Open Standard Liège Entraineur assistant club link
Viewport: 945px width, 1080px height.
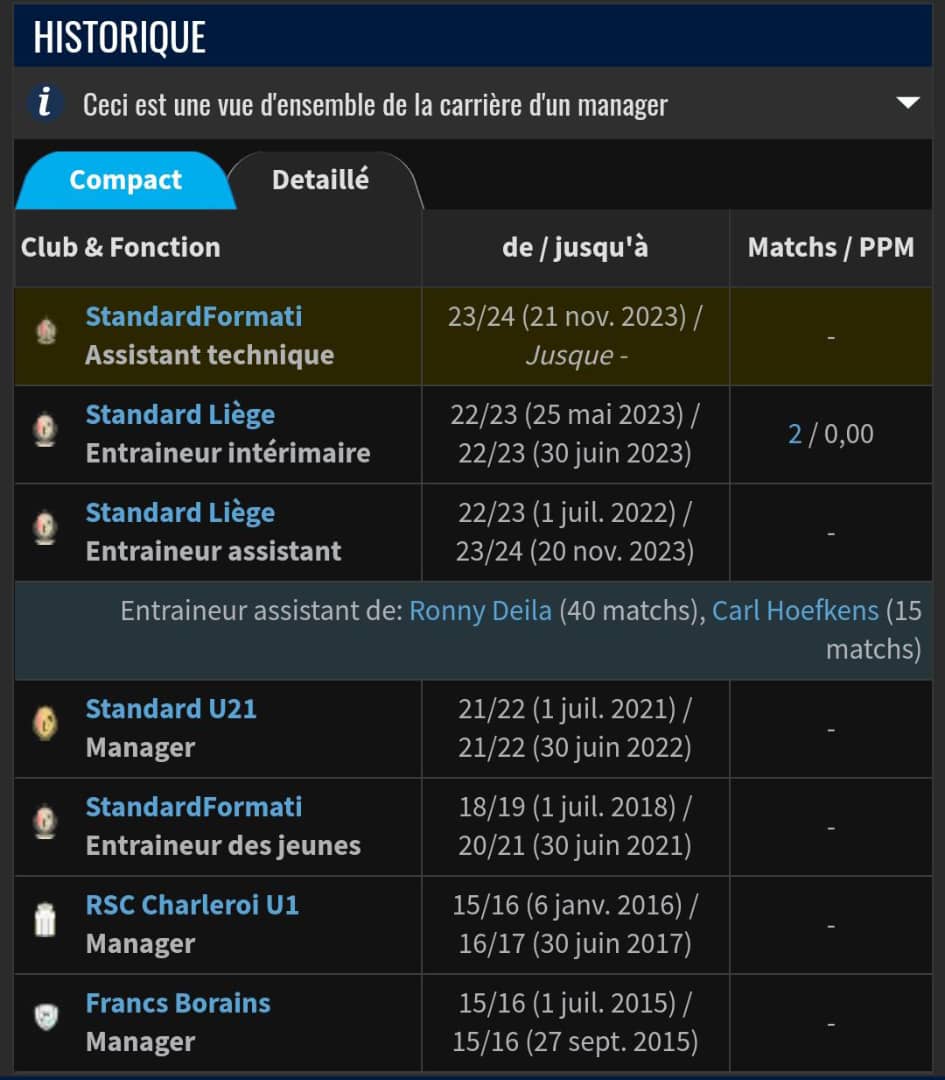click(180, 513)
